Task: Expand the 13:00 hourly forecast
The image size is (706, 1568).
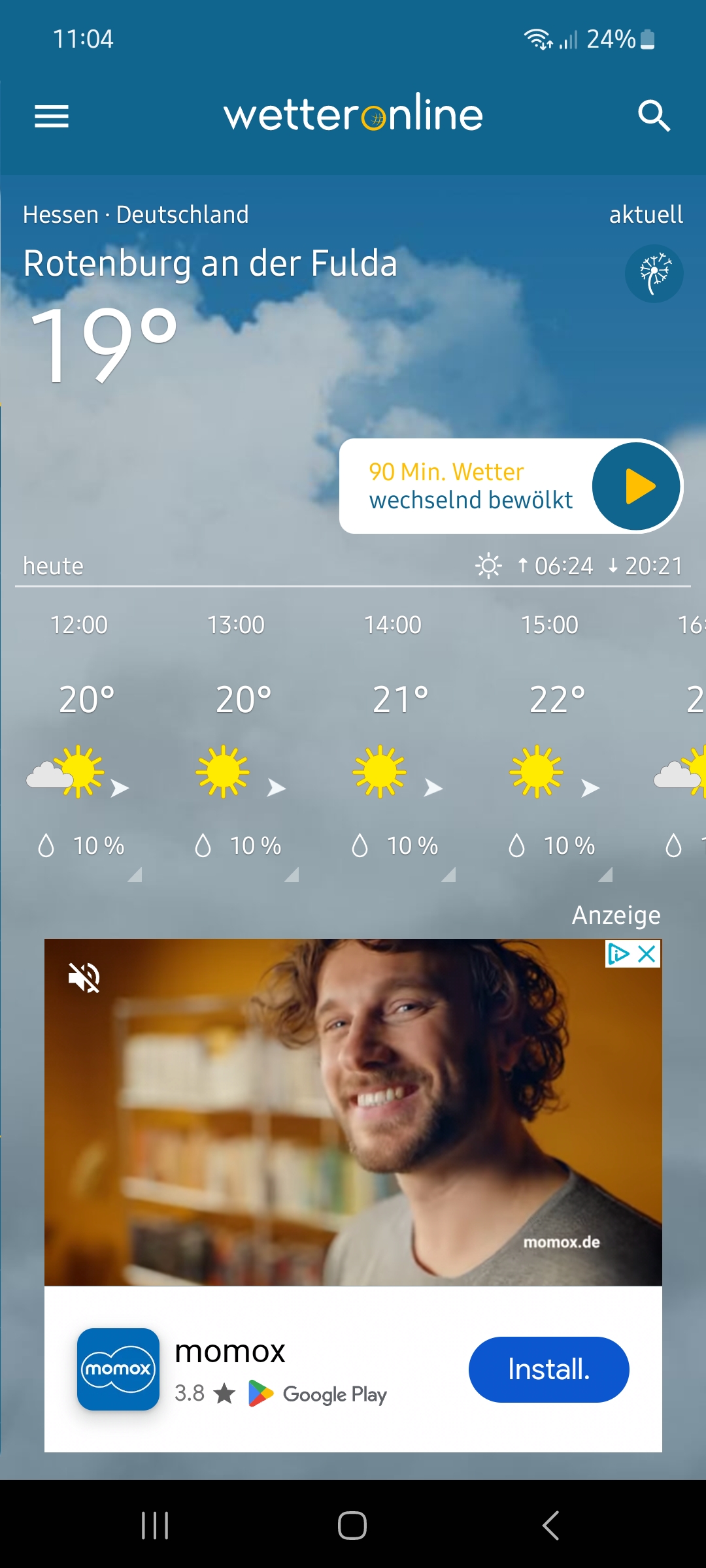Action: (237, 746)
